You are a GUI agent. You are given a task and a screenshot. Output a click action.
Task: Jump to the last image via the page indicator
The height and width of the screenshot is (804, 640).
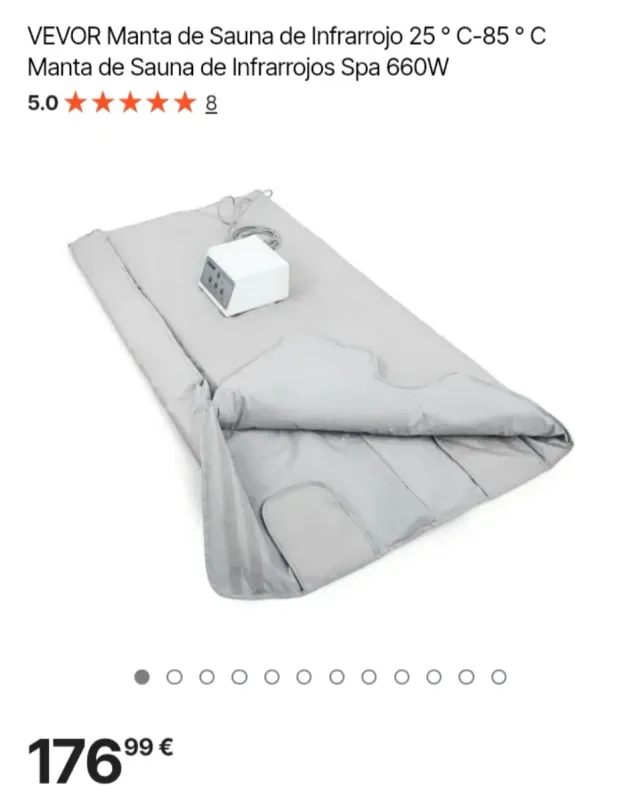[x=499, y=677]
